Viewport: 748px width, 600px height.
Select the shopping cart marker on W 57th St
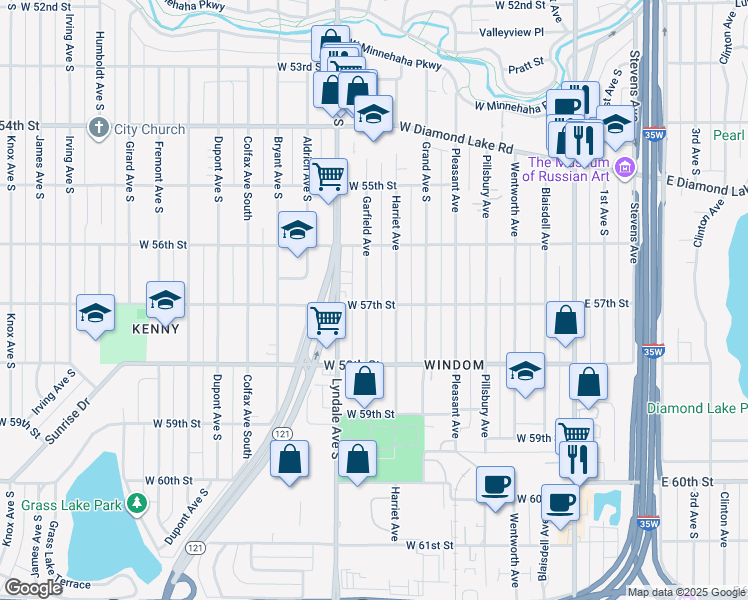pos(326,322)
